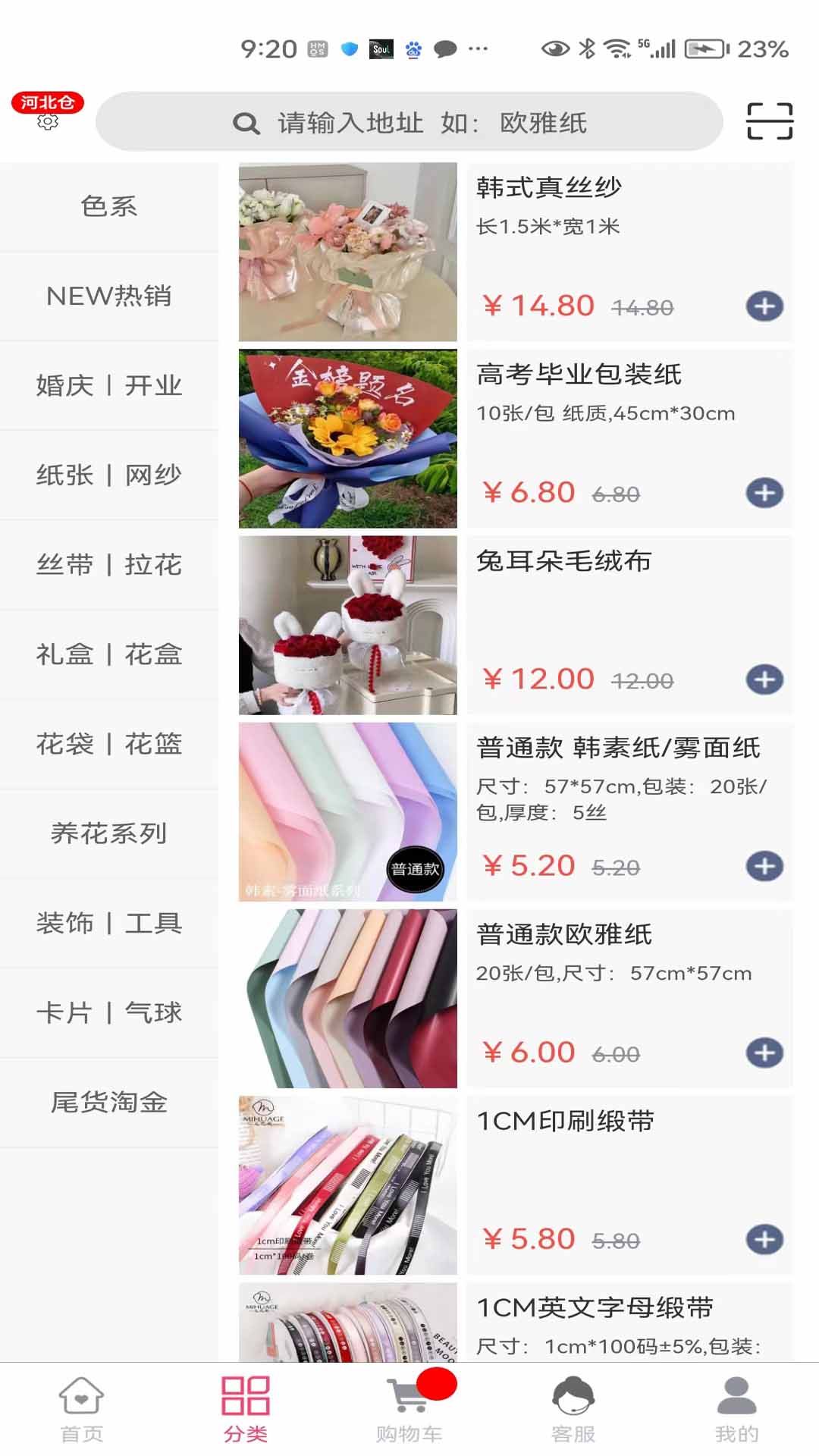Screen dimensions: 819x1456
Task: Open the 1CM印刷缎带 product
Action: [x=565, y=1122]
